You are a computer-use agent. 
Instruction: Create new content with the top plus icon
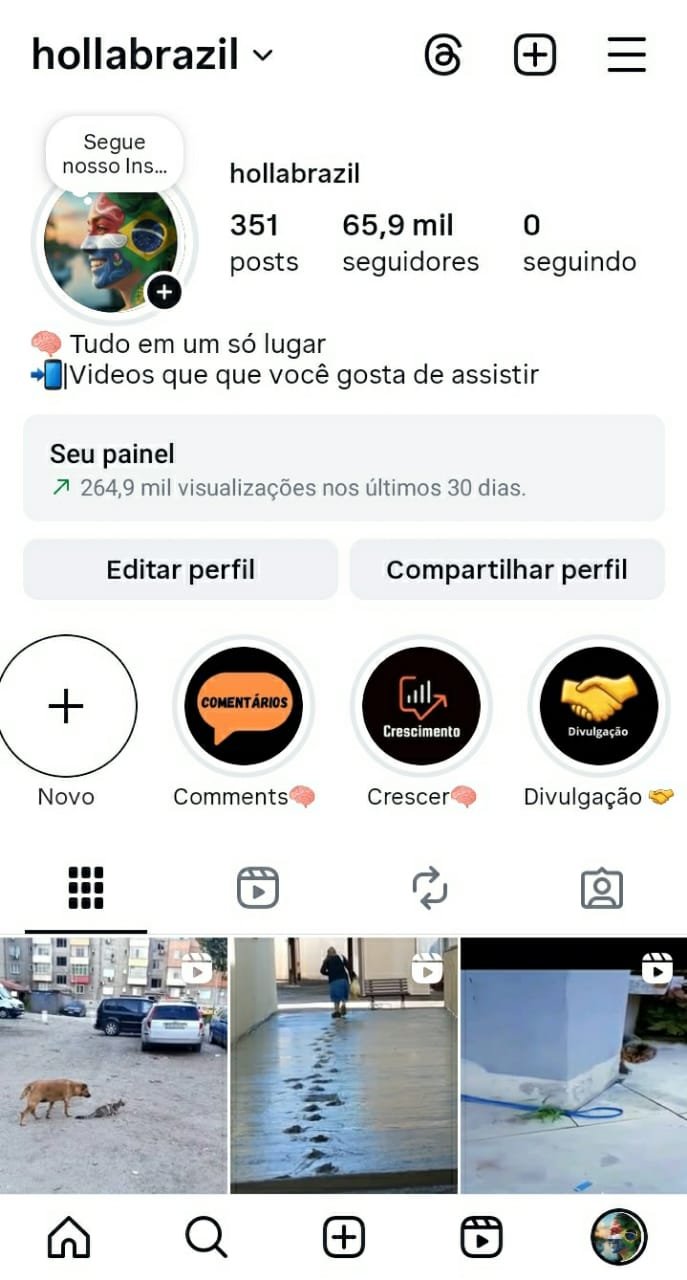tap(535, 55)
